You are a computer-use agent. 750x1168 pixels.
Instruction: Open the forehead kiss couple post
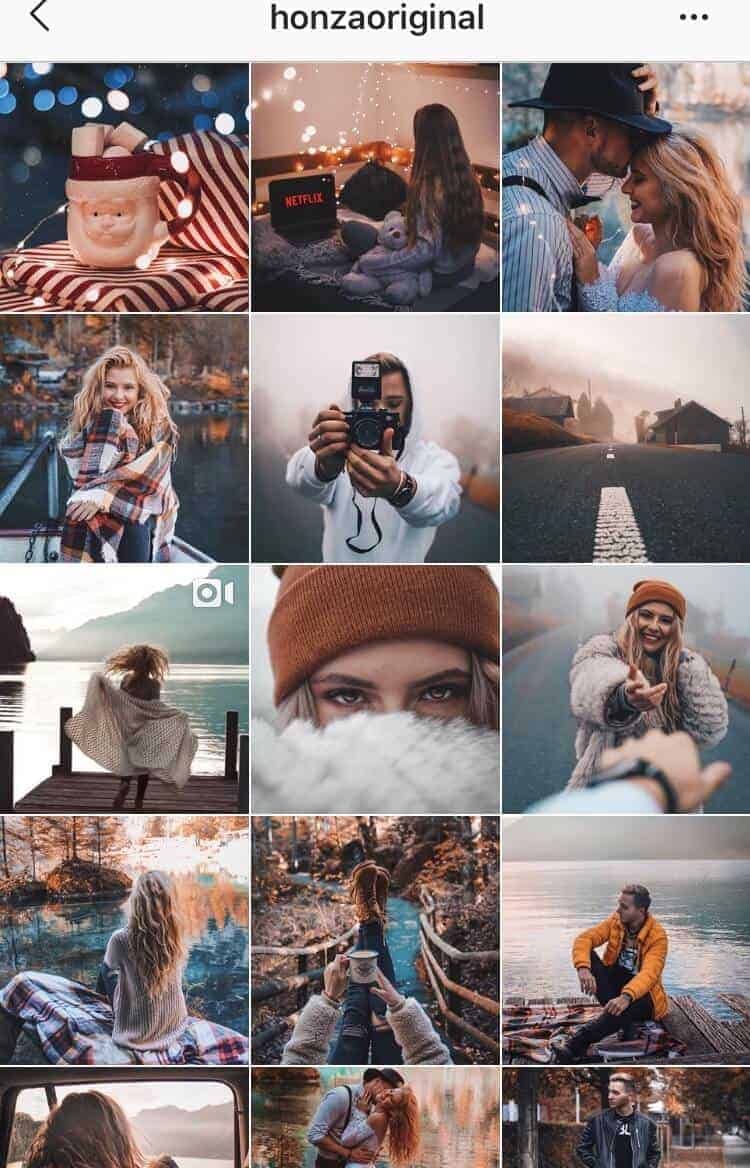click(626, 187)
